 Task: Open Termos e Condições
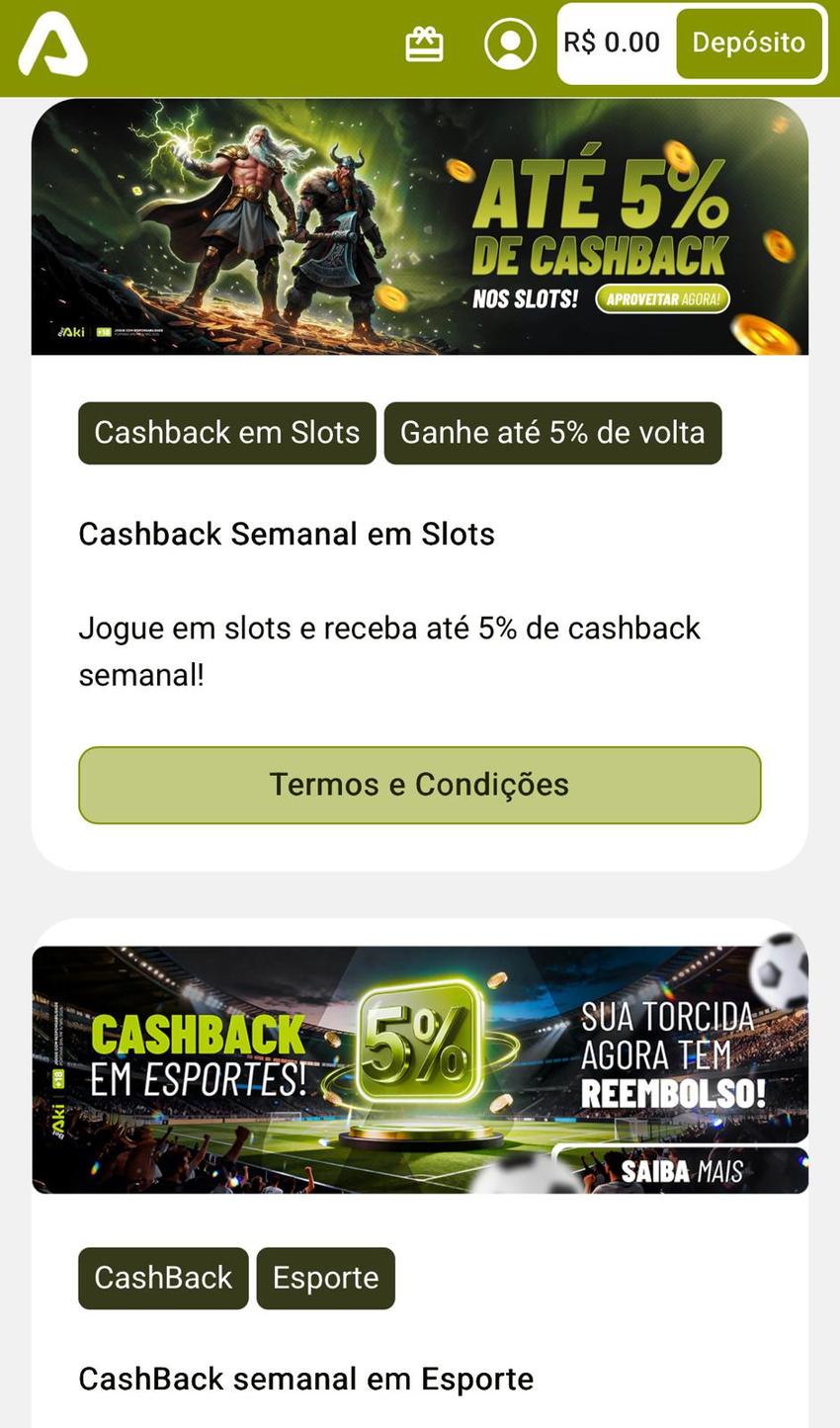coord(419,784)
